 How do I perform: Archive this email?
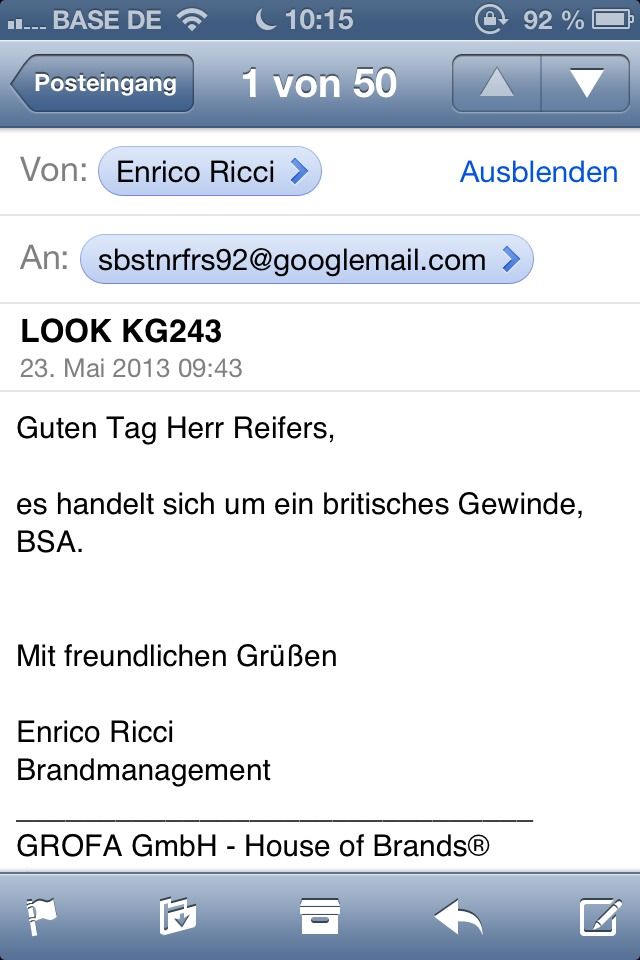click(x=320, y=916)
